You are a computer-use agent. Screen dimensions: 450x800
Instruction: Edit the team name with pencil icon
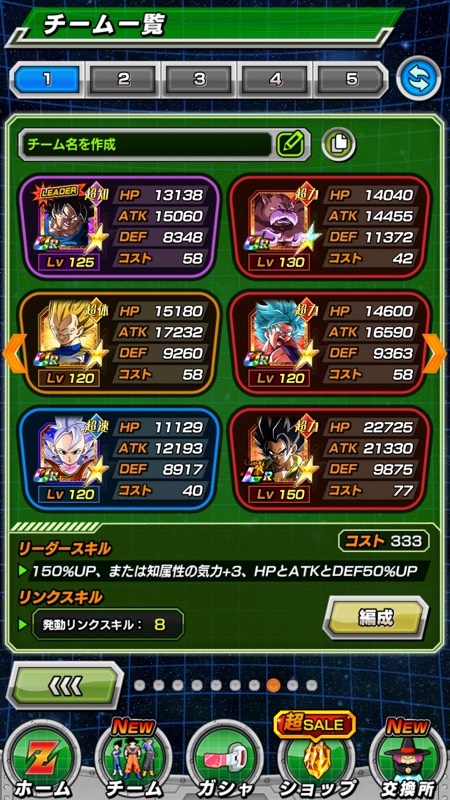(x=290, y=145)
